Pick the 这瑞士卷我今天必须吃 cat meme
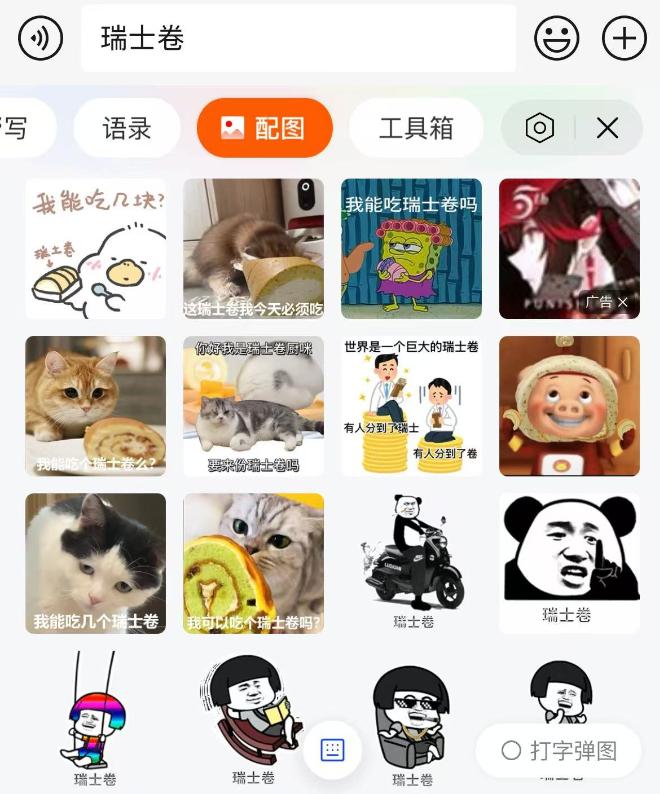The width and height of the screenshot is (660, 794). pos(253,248)
